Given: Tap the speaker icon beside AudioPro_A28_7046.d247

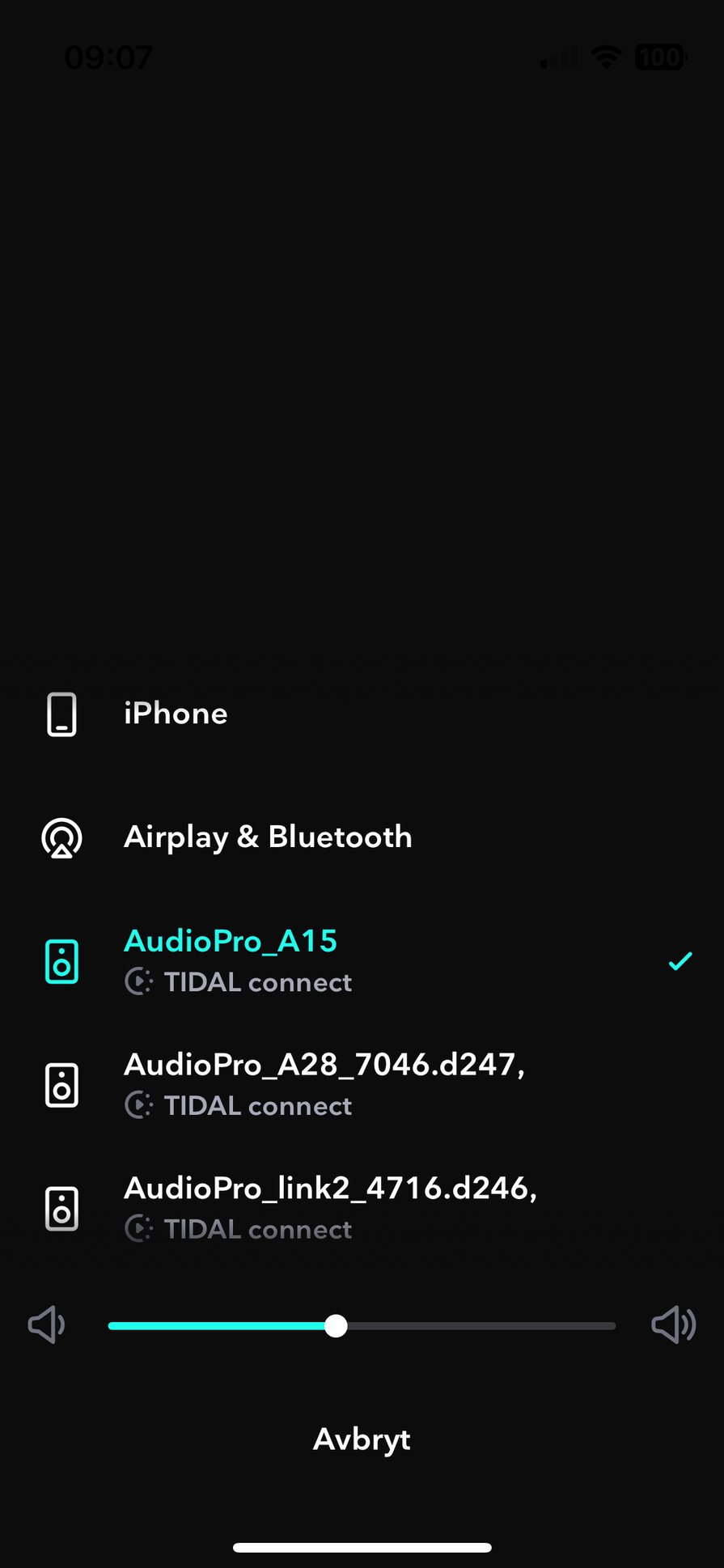Looking at the screenshot, I should 61,1084.
